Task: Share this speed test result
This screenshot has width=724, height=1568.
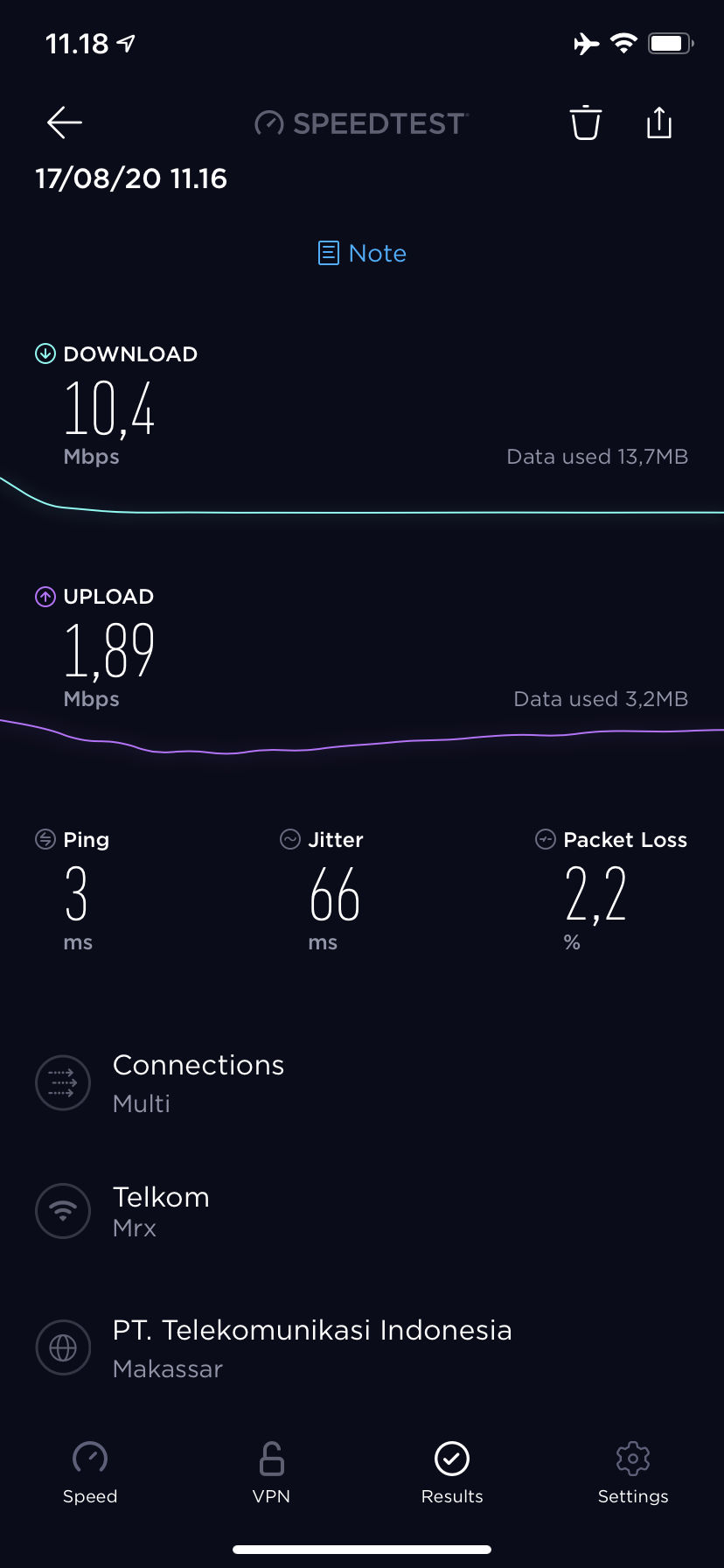Action: tap(659, 122)
